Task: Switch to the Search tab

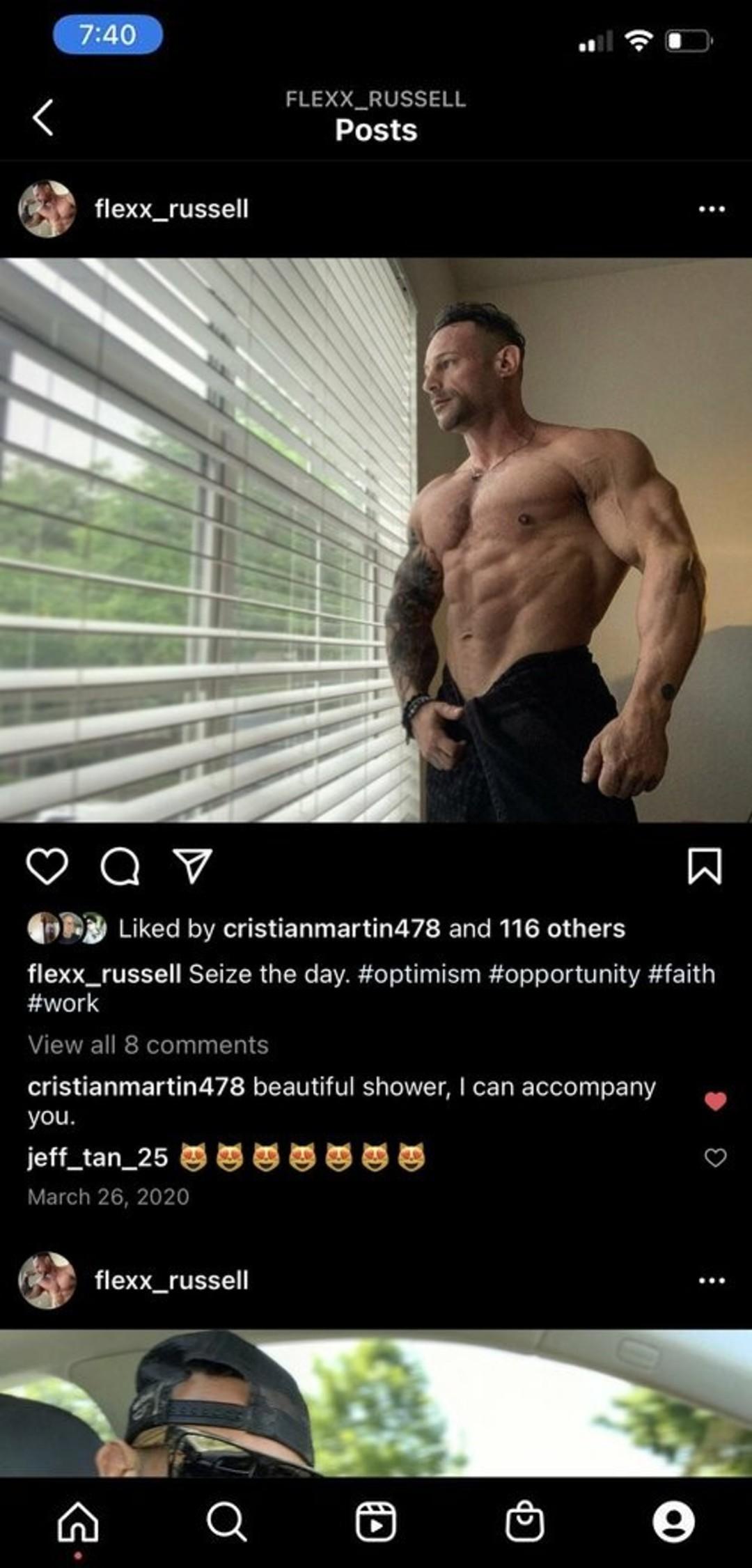Action: [x=227, y=1521]
